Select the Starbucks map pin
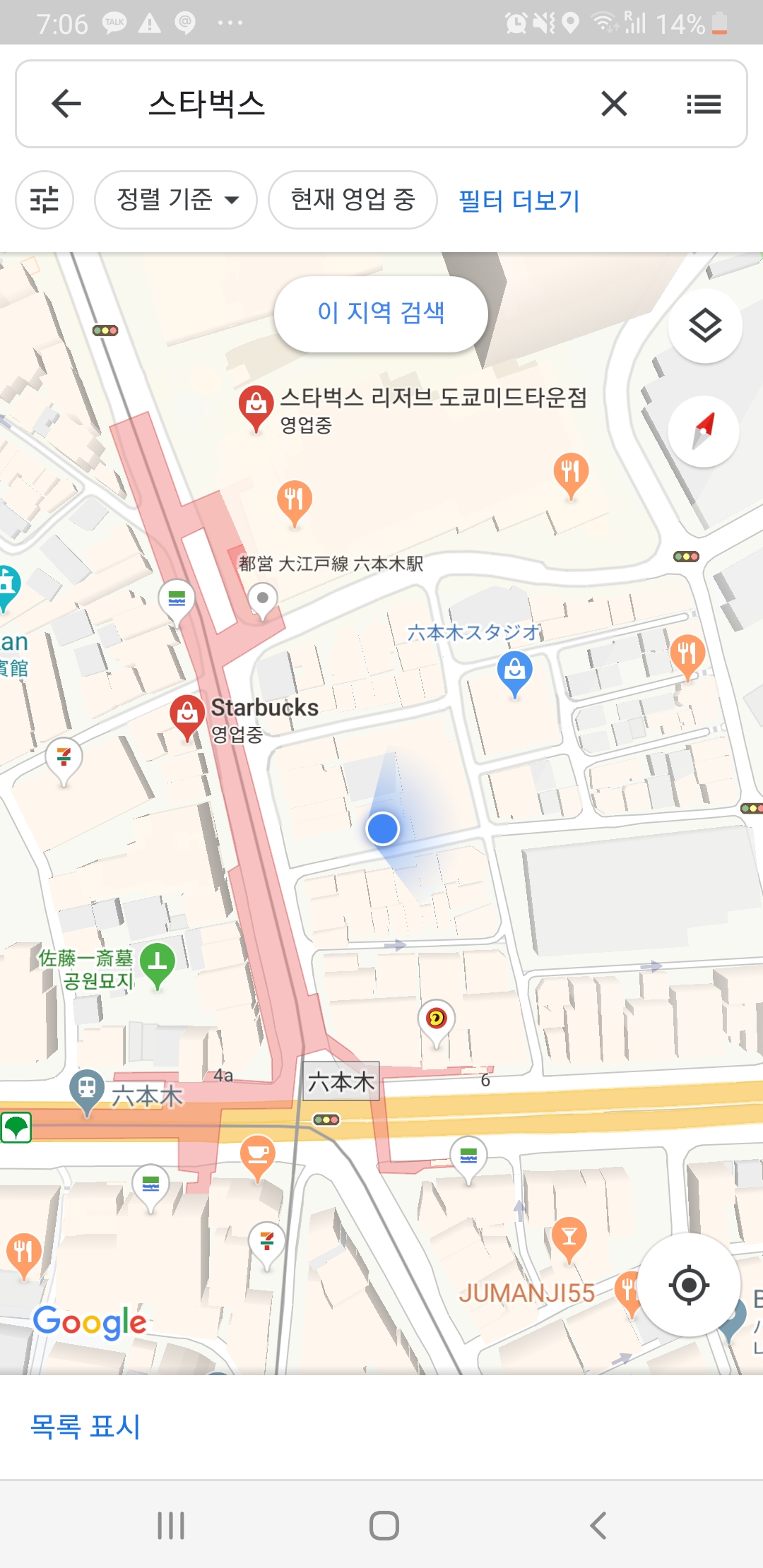The image size is (763, 1568). [187, 715]
